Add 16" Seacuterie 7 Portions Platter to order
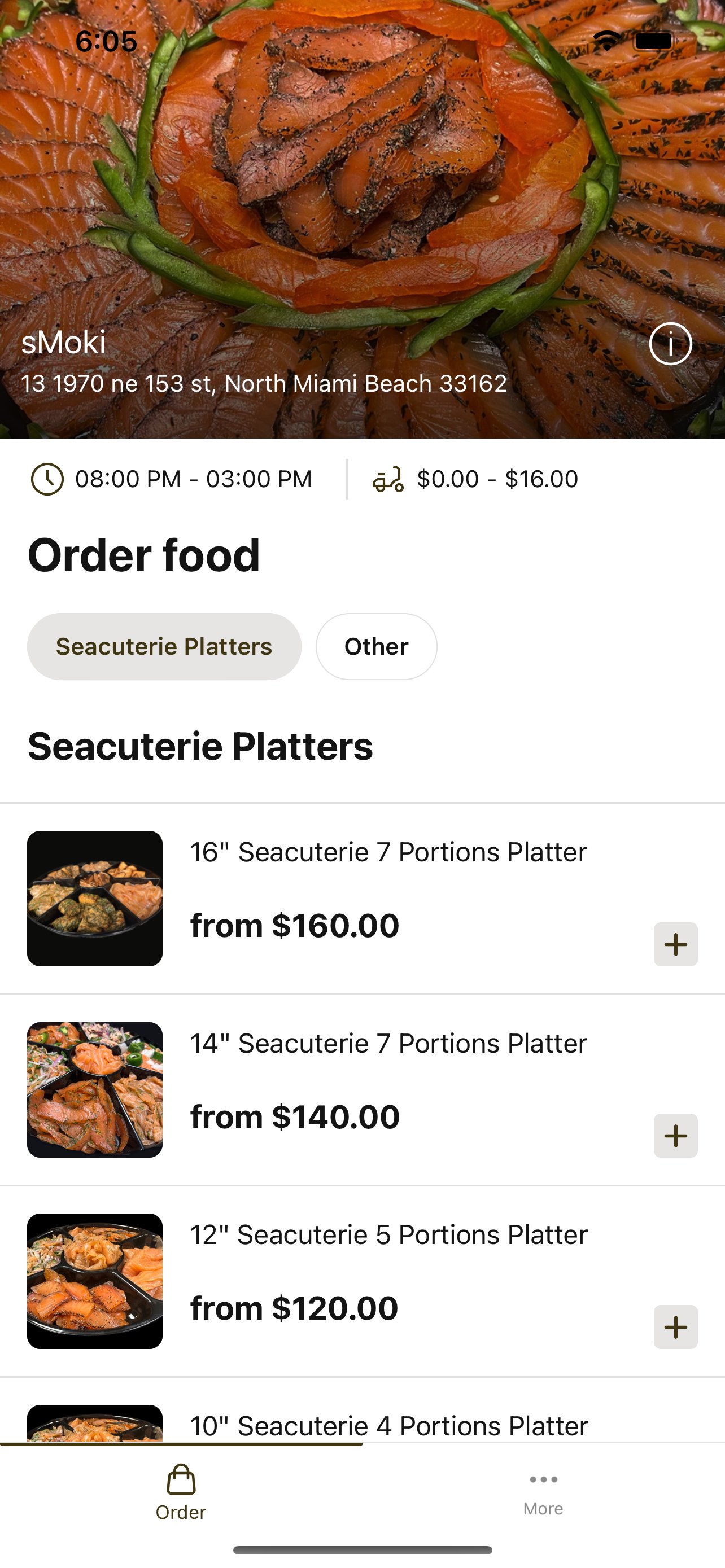 click(x=675, y=944)
